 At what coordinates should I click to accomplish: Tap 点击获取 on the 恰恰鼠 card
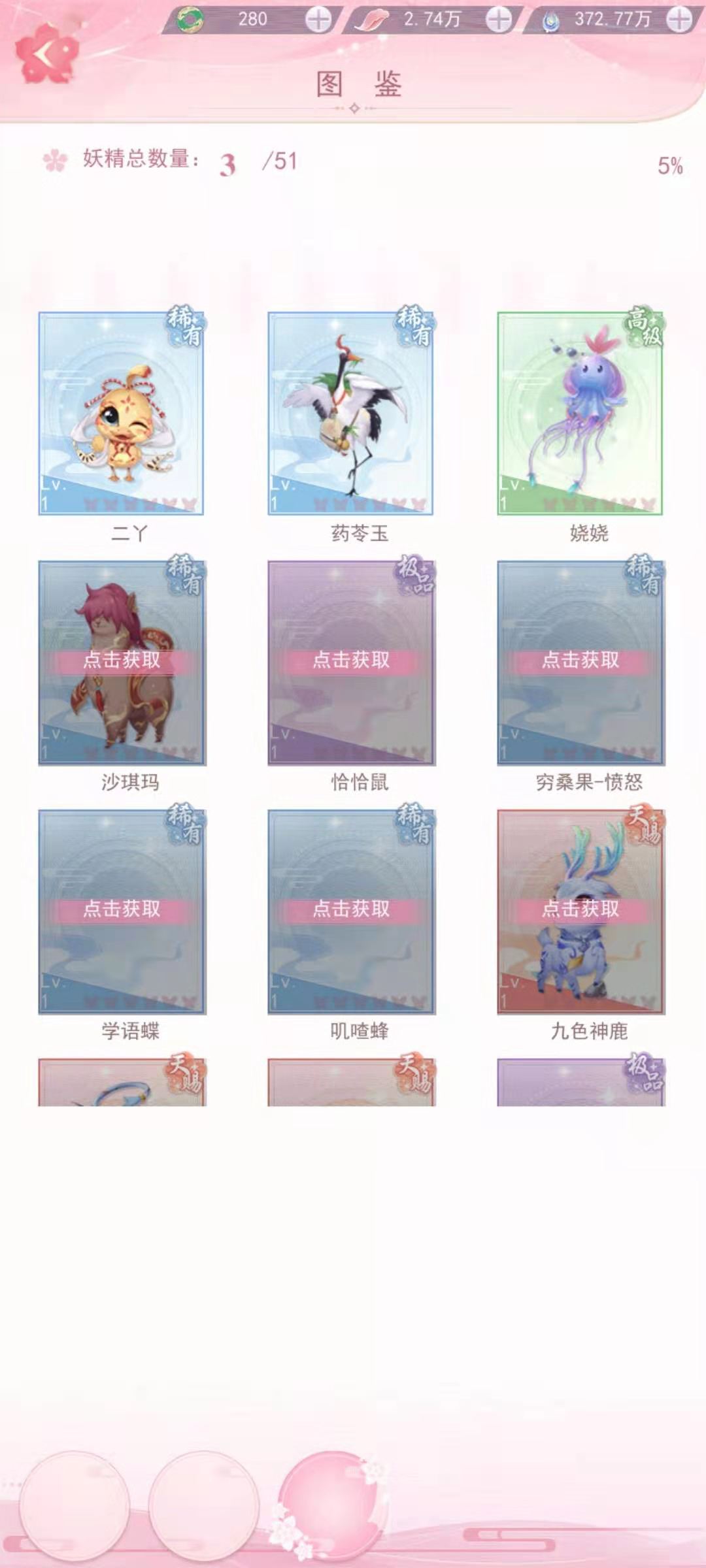pyautogui.click(x=351, y=661)
